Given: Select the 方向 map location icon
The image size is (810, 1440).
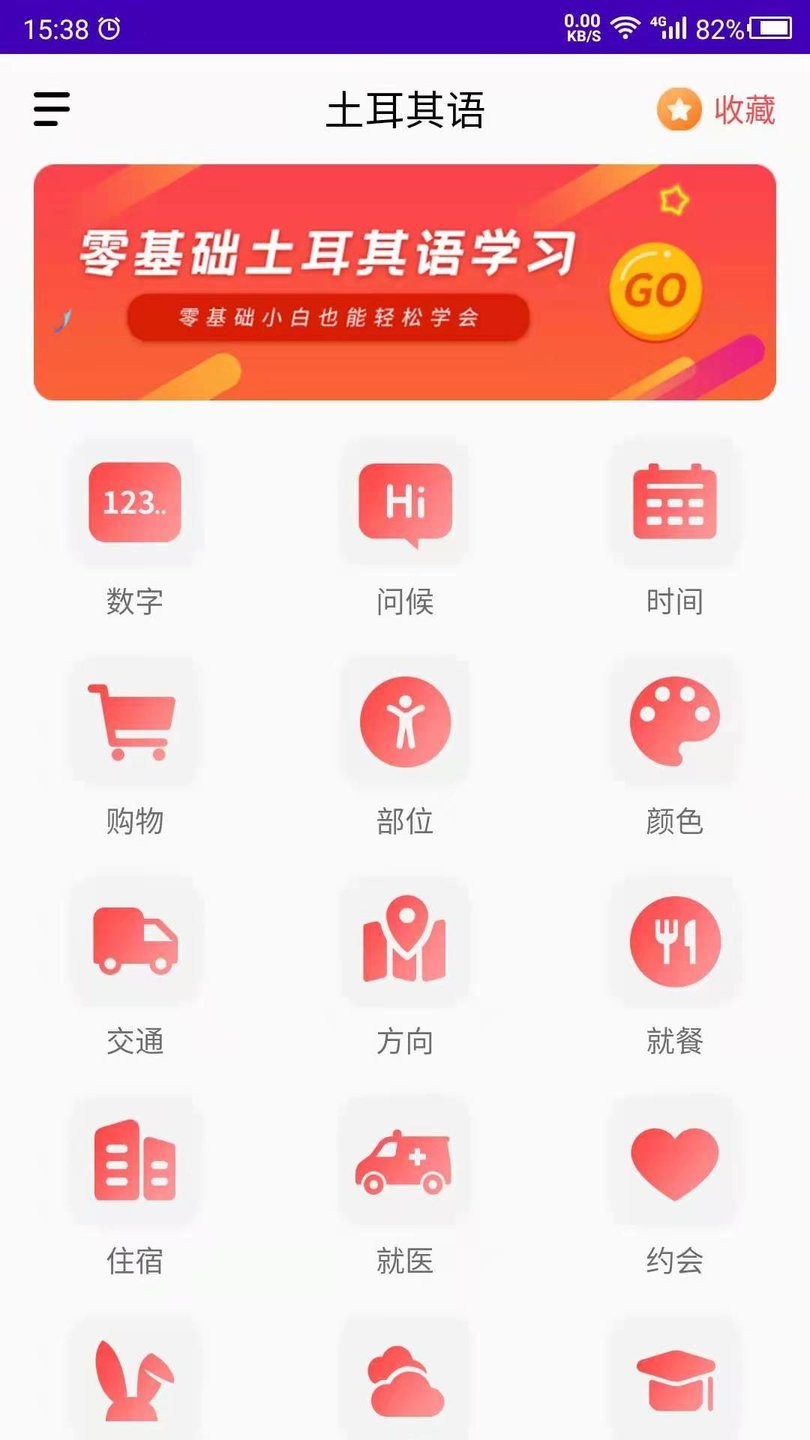Looking at the screenshot, I should click(405, 942).
